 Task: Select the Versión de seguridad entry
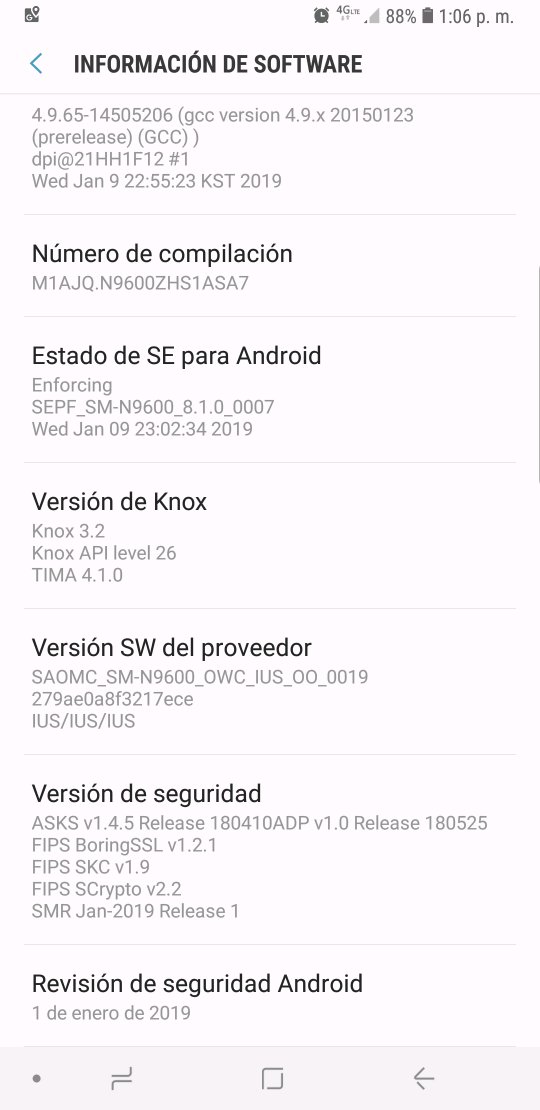[270, 849]
